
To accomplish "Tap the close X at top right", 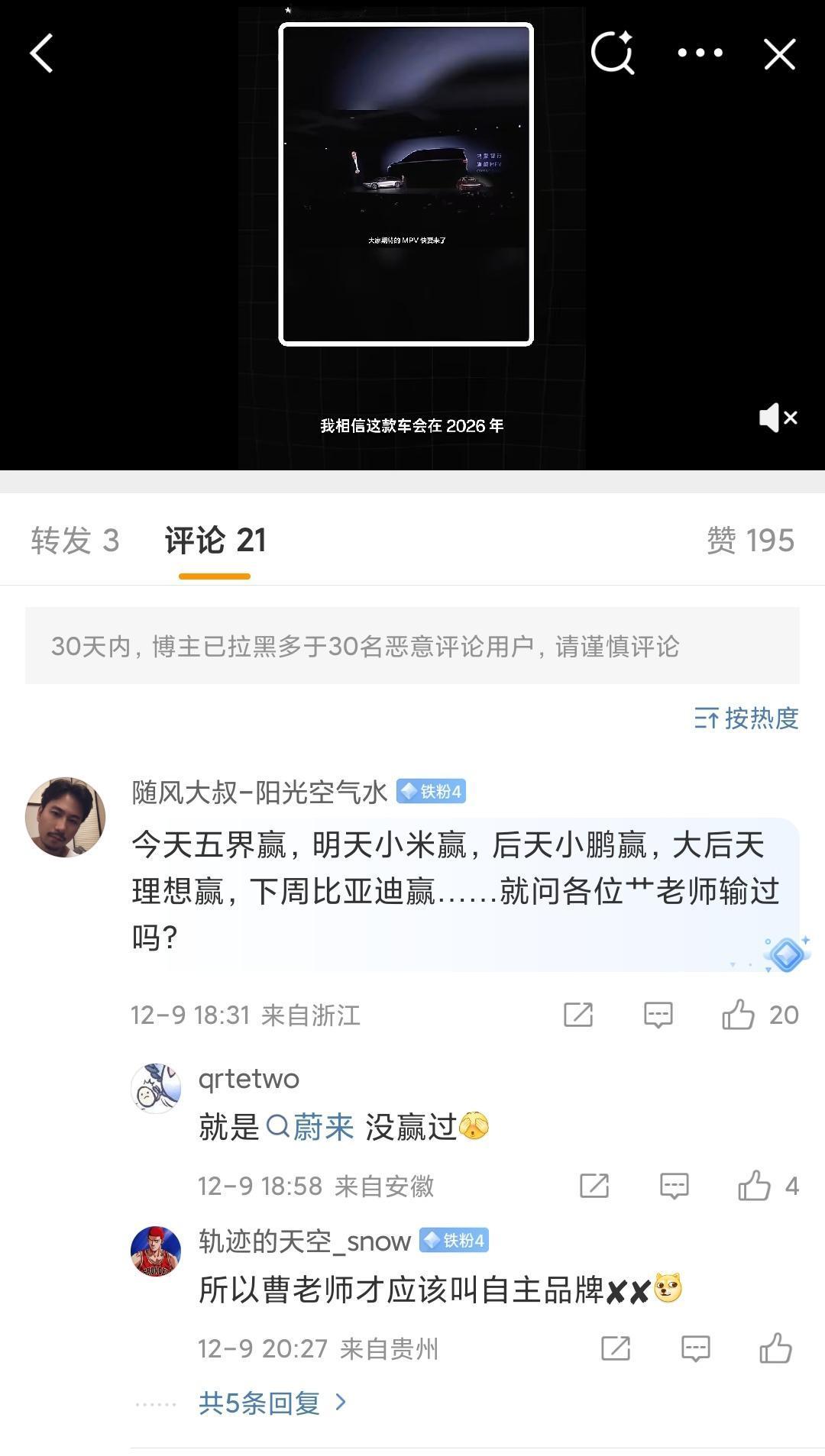I will click(778, 53).
